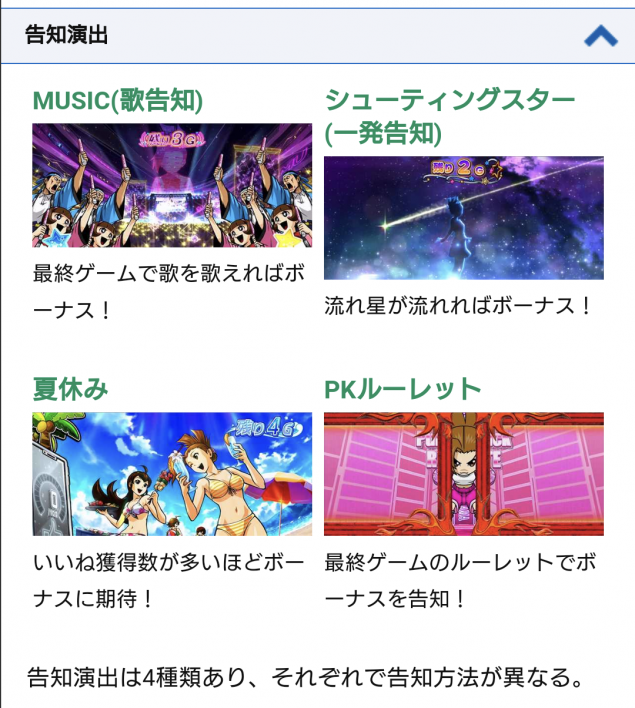Open the MUSIC(歌告知) image
The width and height of the screenshot is (635, 708).
coord(172,185)
